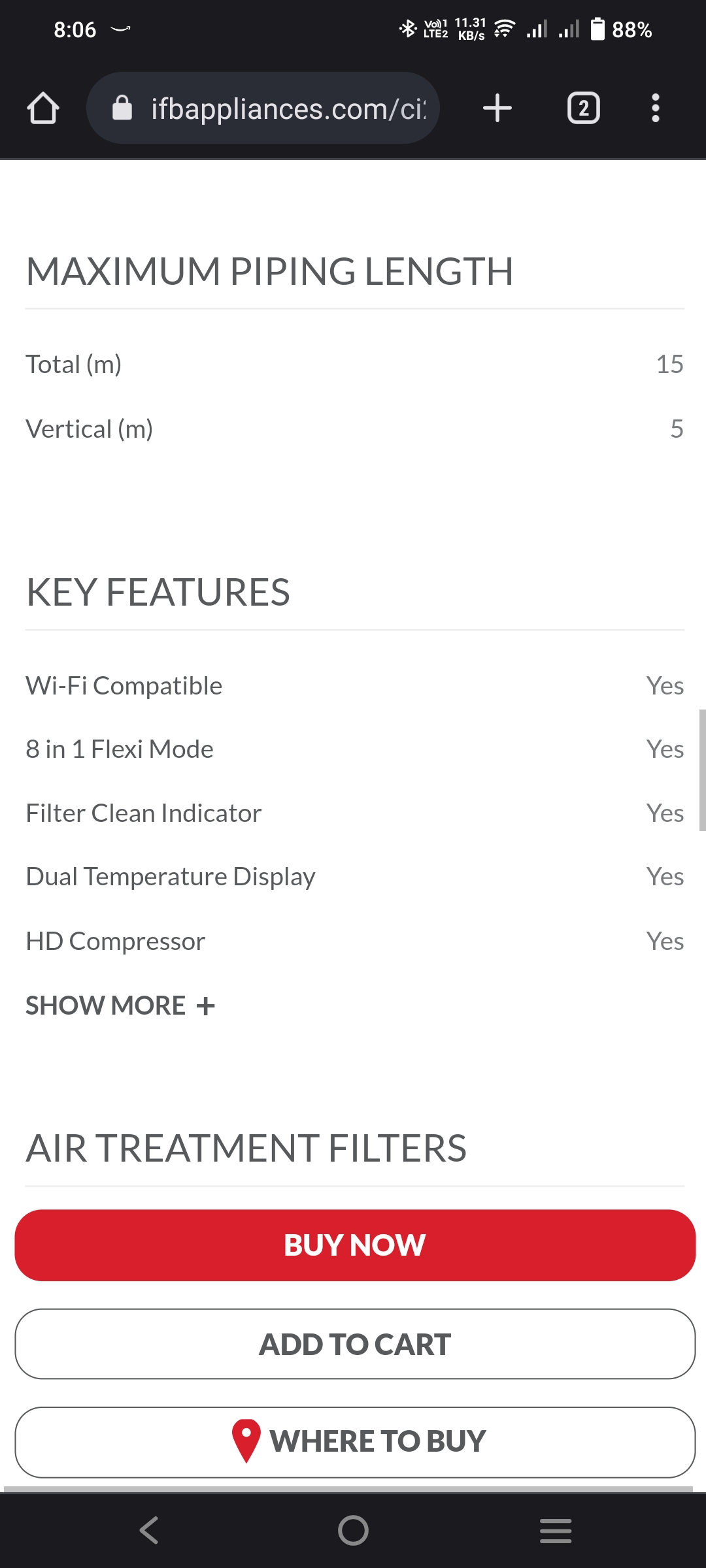706x1568 pixels.
Task: Open the browser overflow menu
Action: [x=655, y=108]
